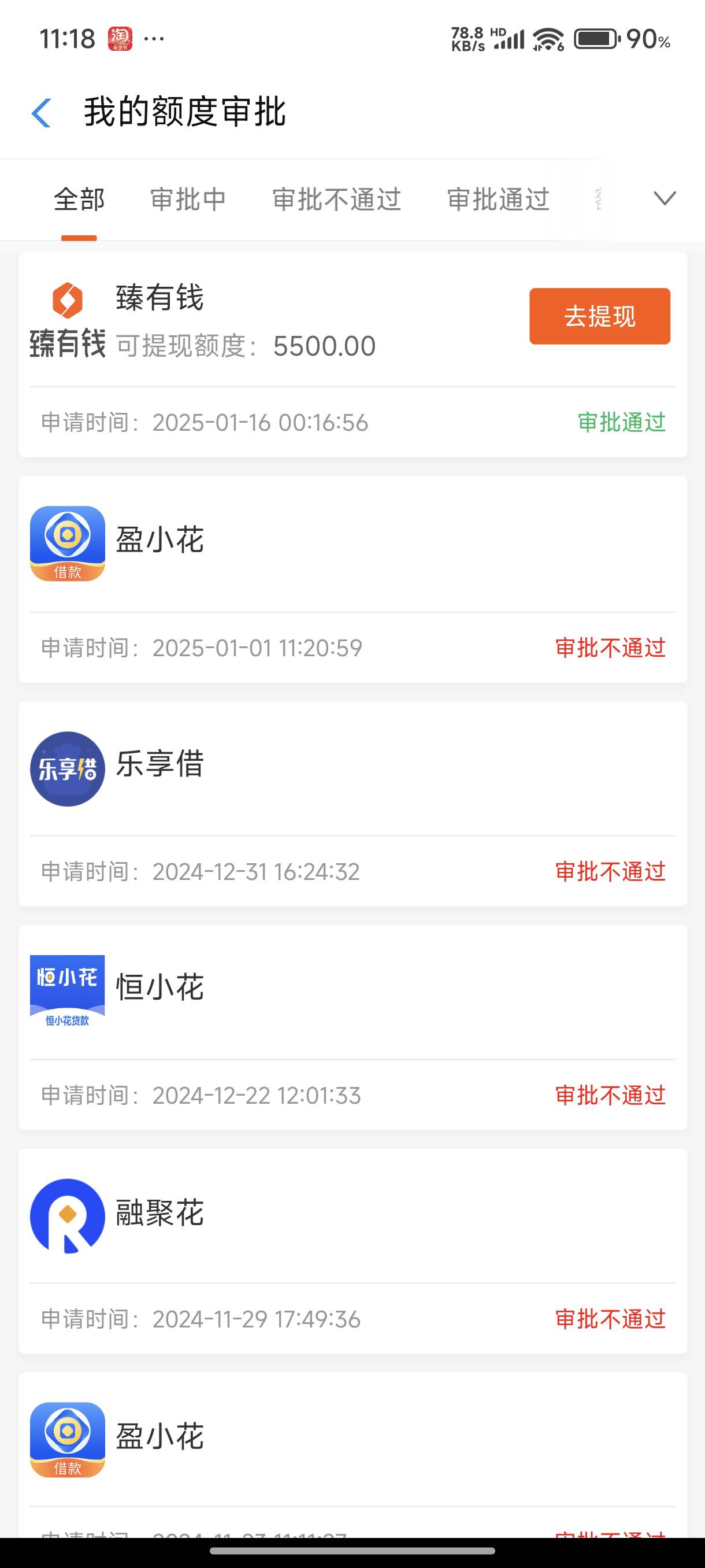The image size is (705, 1568).
Task: Open the 乐享借 application card
Action: (x=353, y=804)
